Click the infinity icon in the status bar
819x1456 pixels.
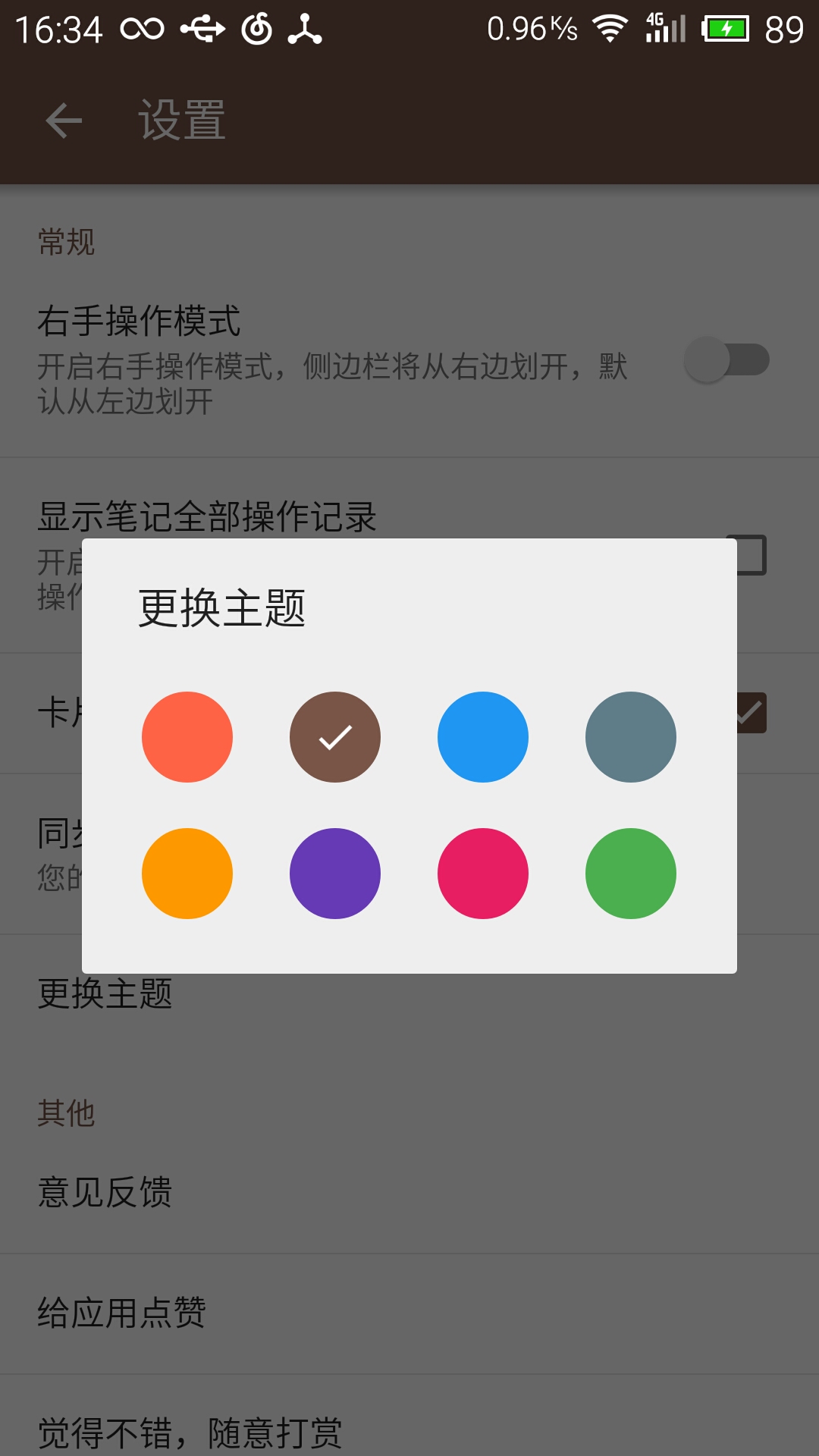pos(143,29)
